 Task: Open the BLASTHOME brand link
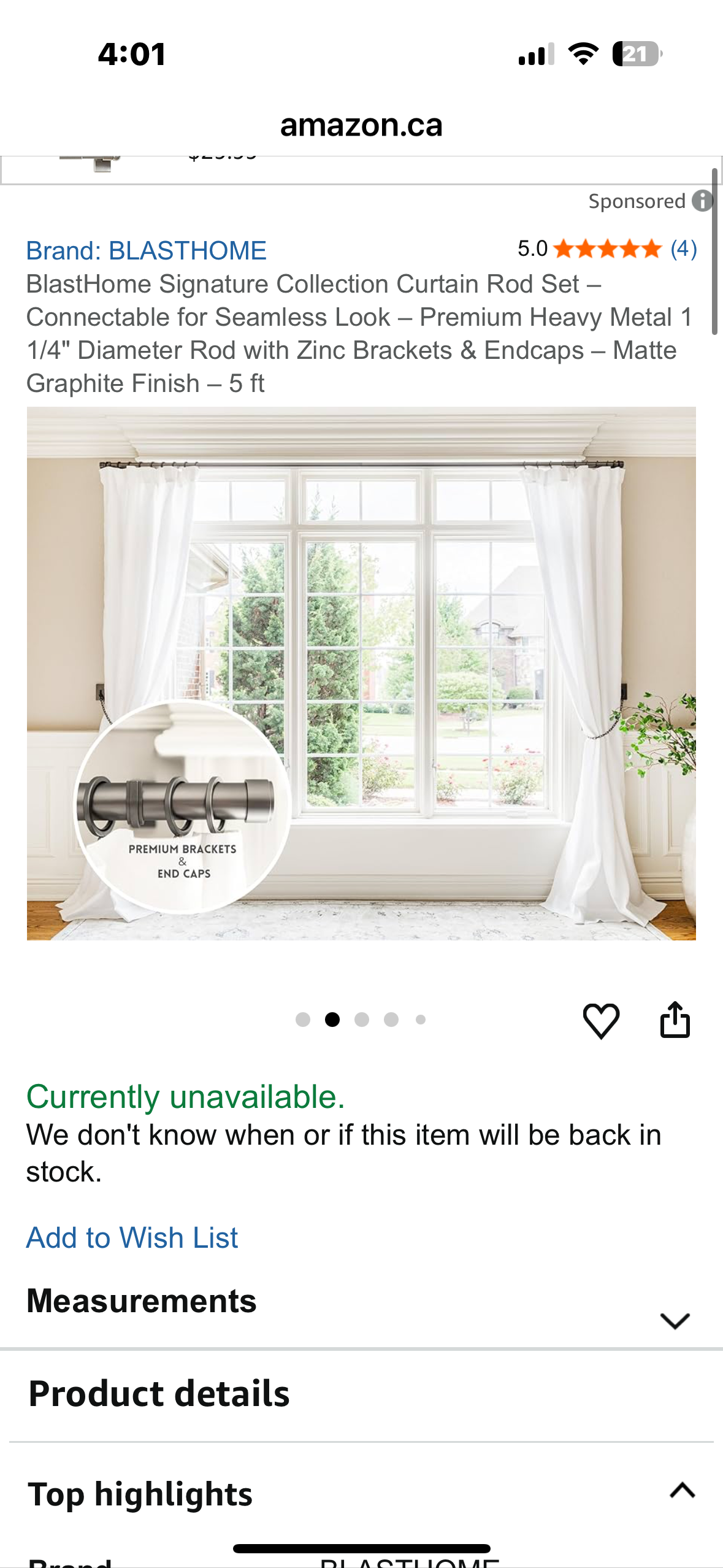point(146,250)
